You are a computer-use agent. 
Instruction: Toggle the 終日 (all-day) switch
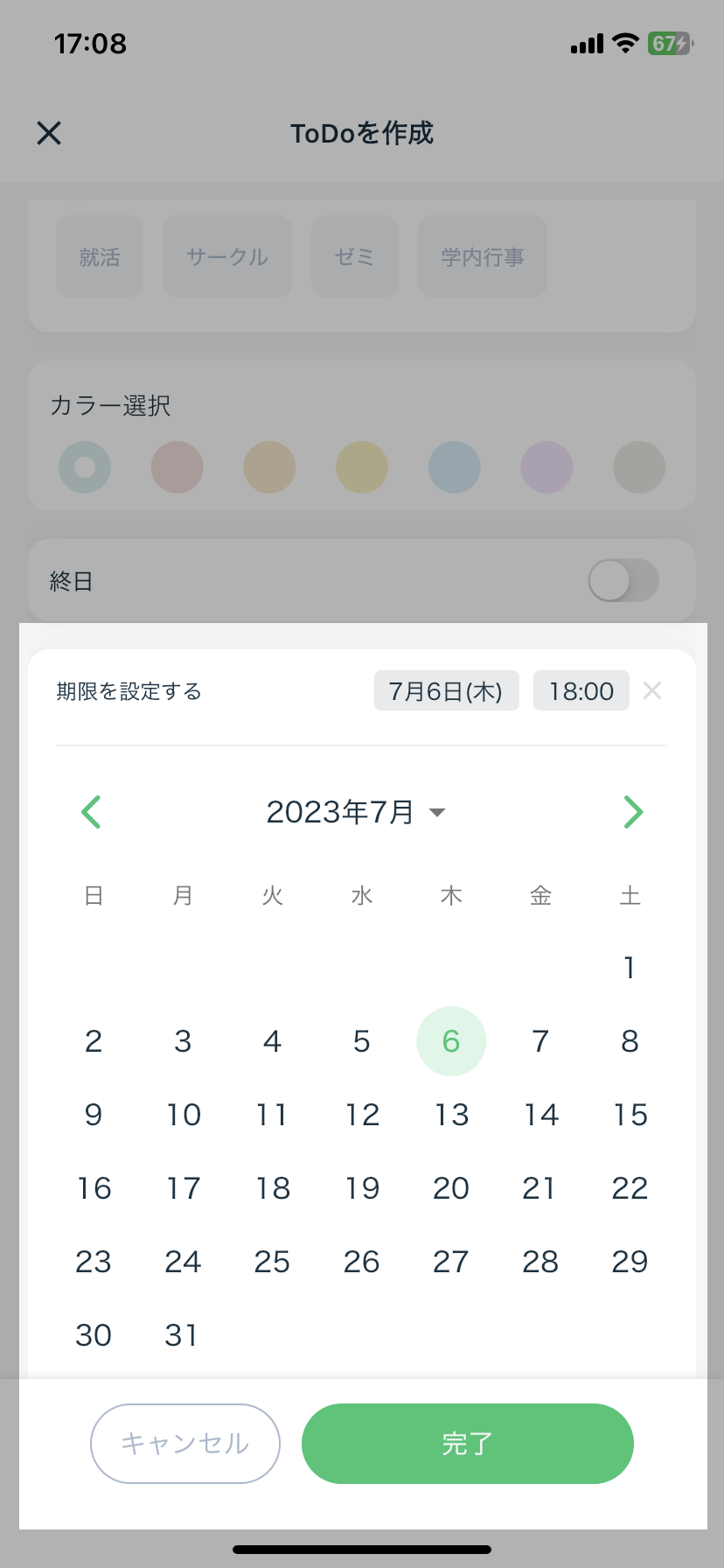(623, 580)
